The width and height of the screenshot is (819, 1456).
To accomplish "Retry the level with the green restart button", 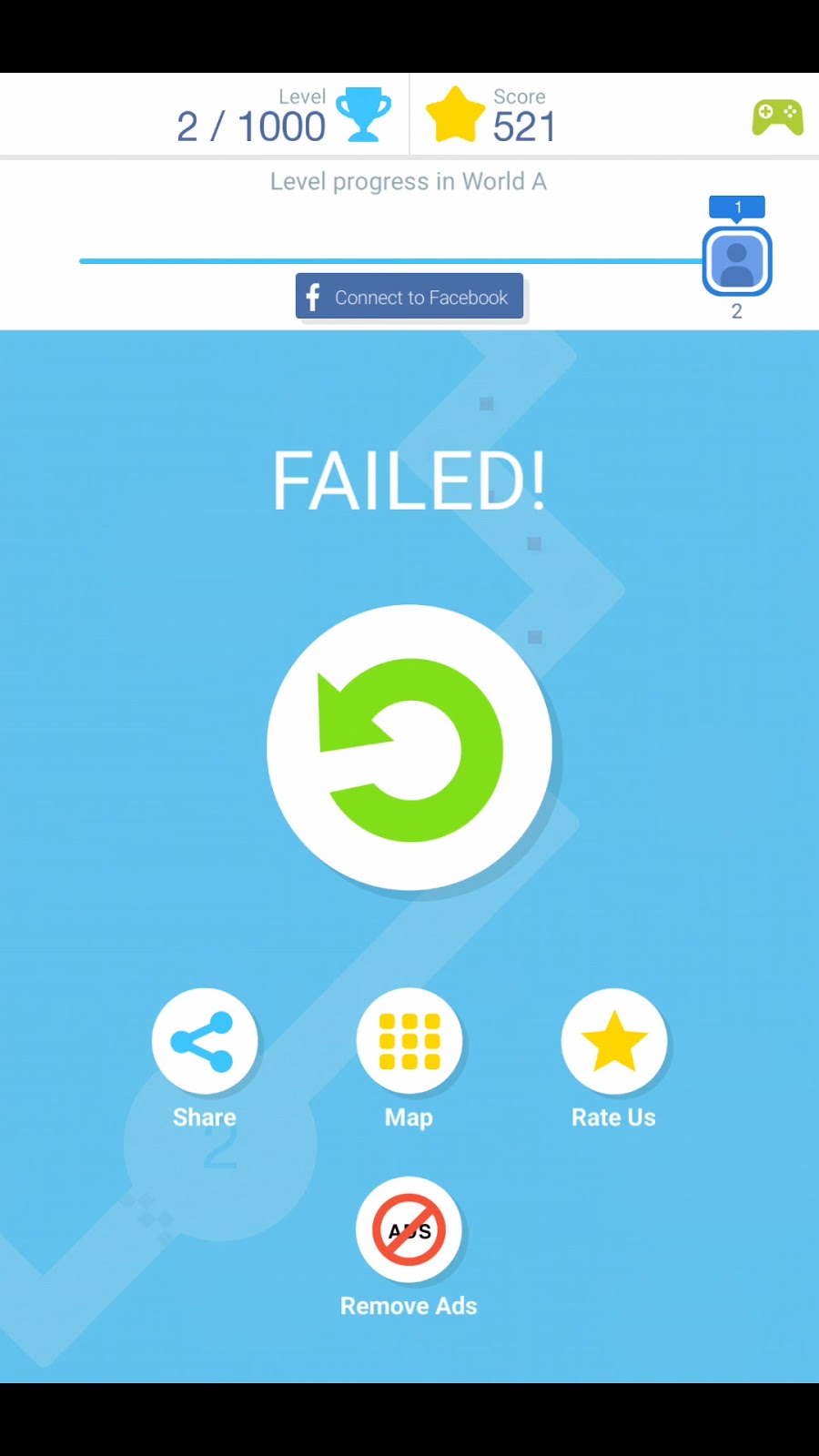I will coord(409,748).
